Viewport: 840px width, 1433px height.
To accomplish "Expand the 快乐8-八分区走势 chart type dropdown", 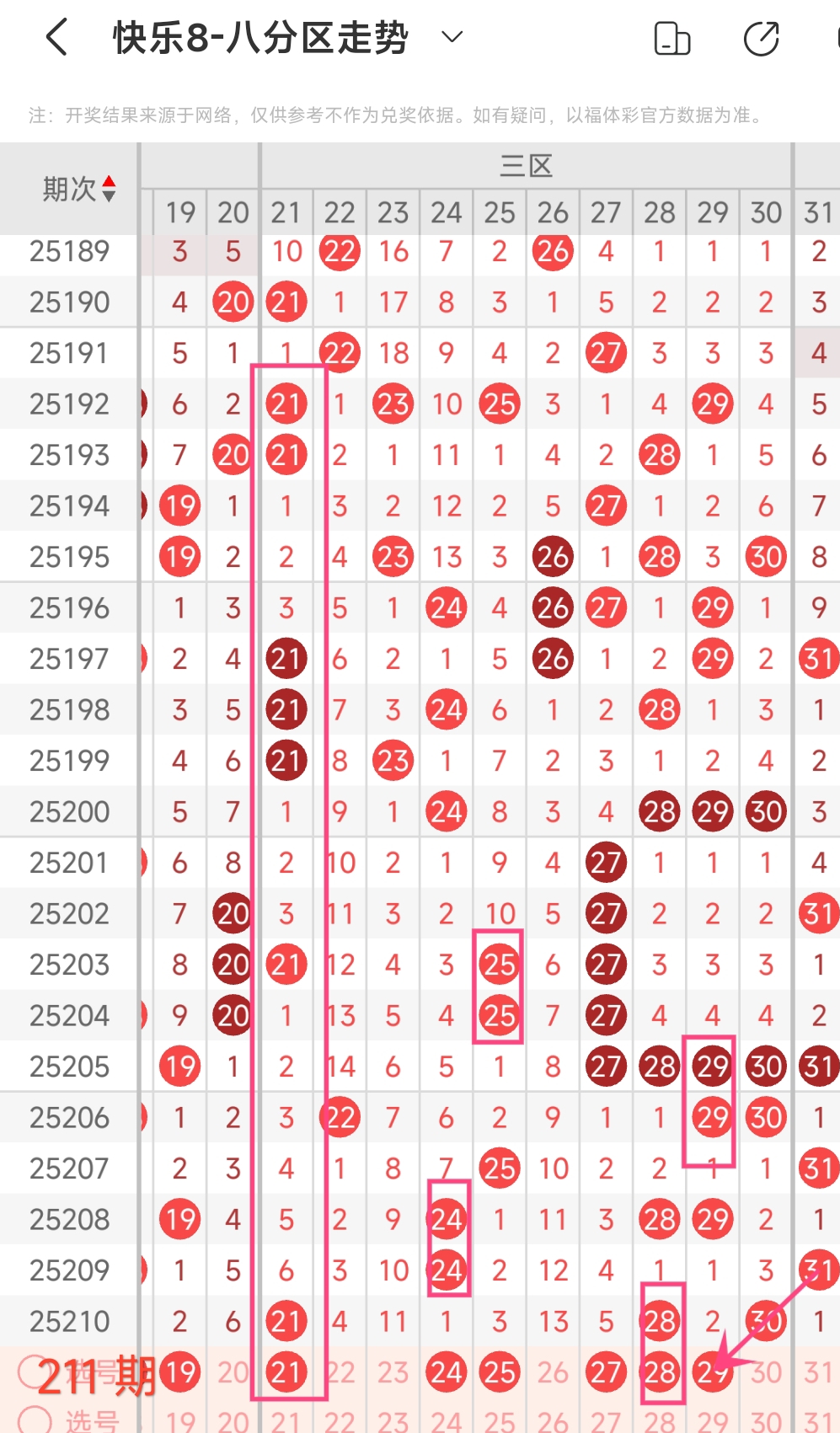I will pos(452,37).
